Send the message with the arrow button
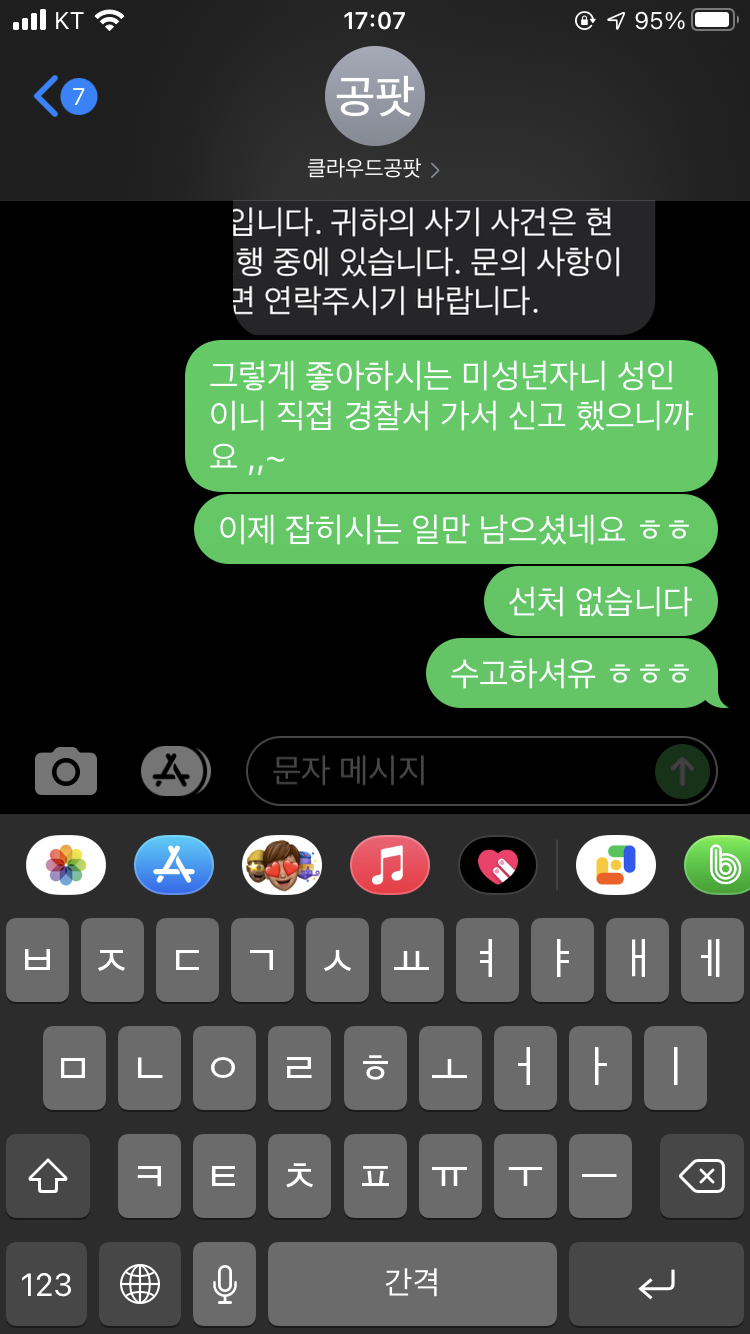The width and height of the screenshot is (750, 1334). 682,771
